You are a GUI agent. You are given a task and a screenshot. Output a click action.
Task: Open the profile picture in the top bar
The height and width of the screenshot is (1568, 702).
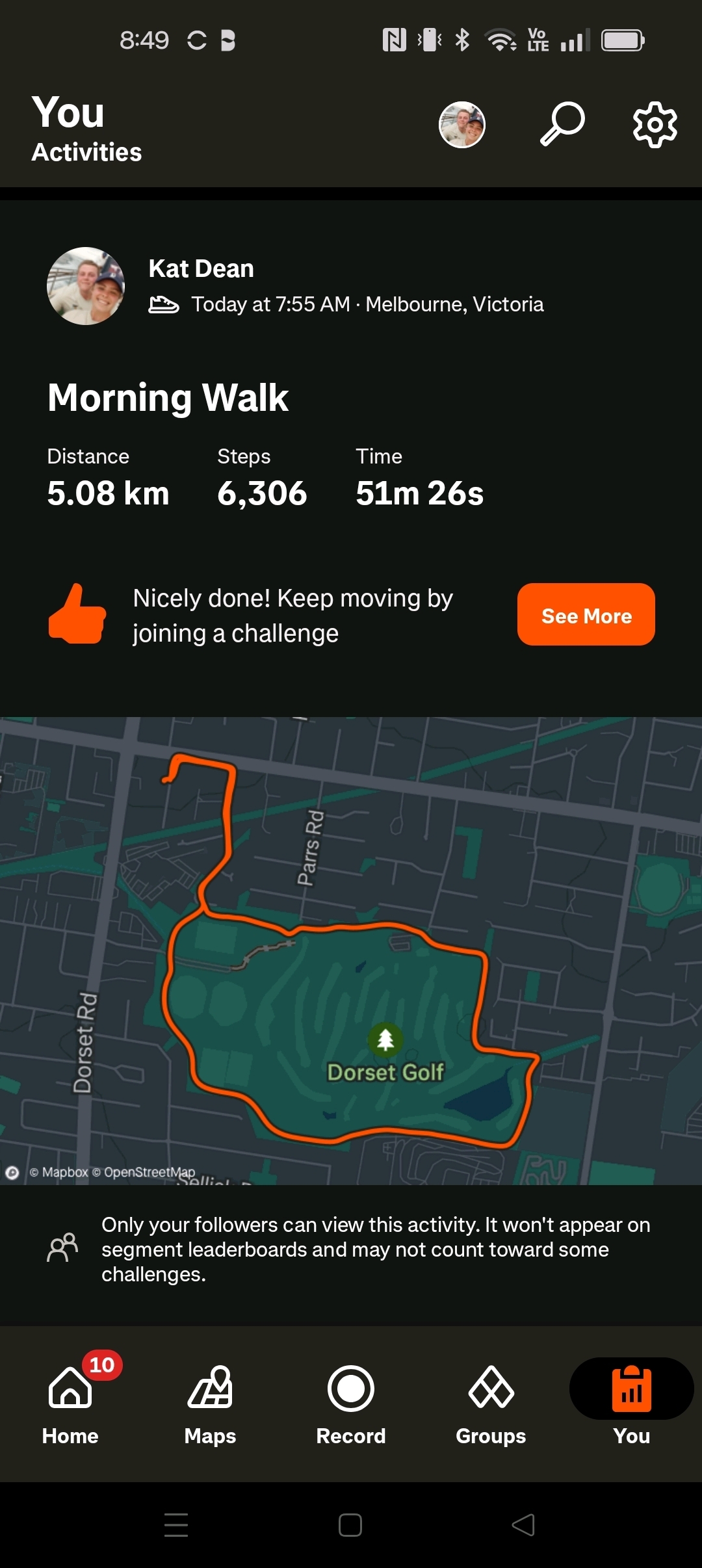pos(462,125)
